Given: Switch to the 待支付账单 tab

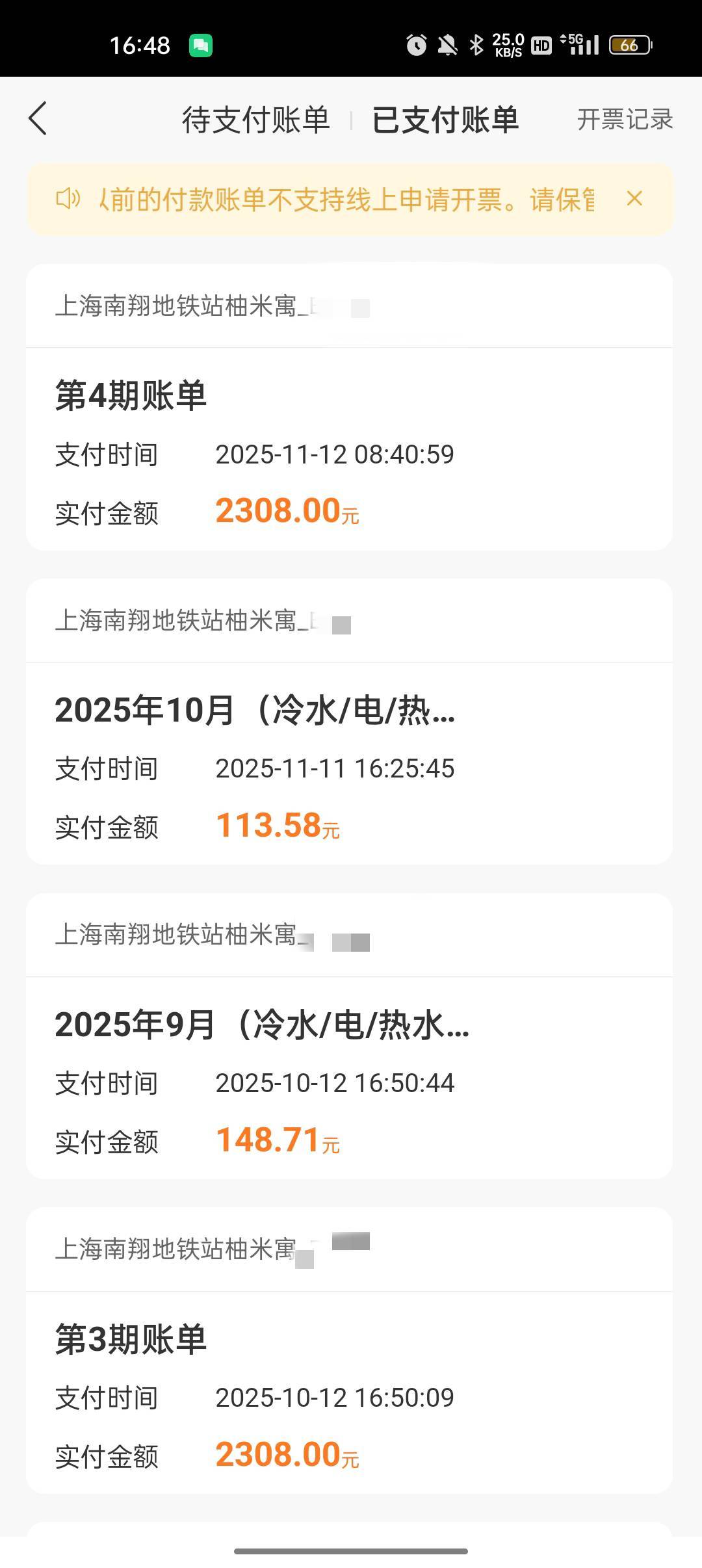Looking at the screenshot, I should (255, 120).
